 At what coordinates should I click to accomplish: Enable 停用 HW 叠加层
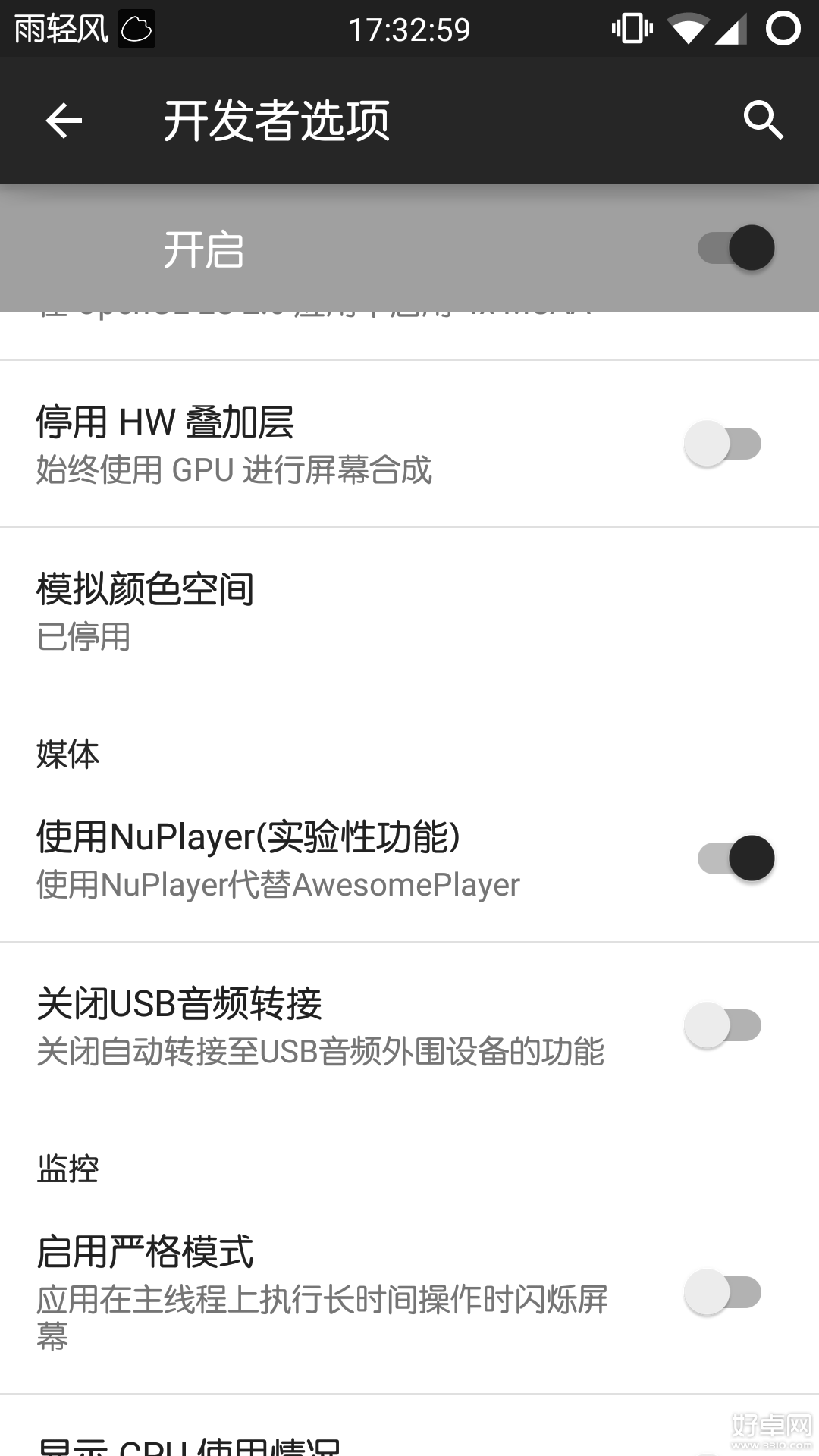pos(723,444)
